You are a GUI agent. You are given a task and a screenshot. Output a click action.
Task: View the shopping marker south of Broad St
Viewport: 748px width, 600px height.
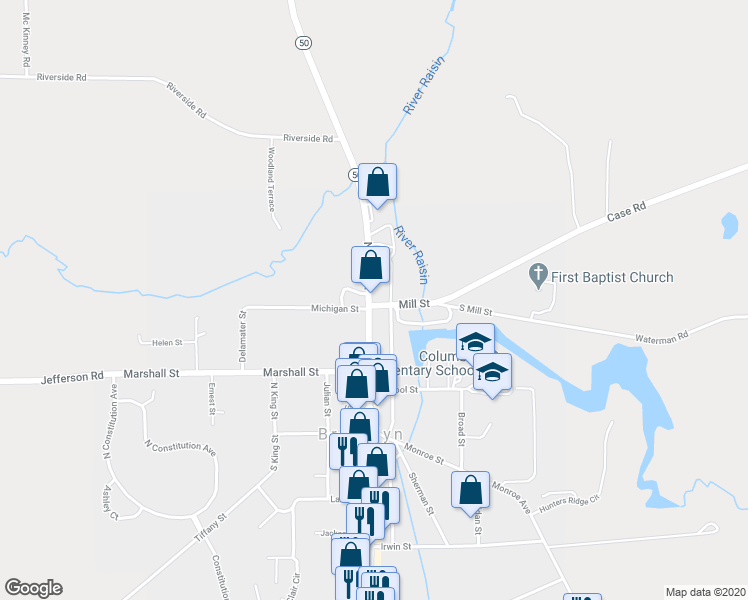click(470, 491)
